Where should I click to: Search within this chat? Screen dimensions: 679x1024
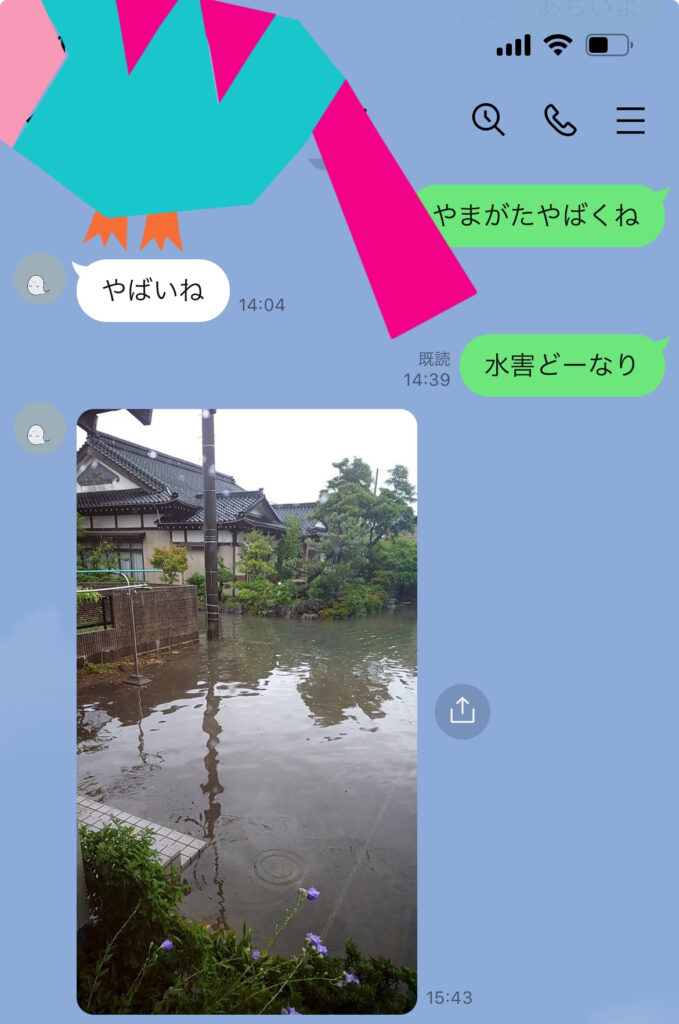coord(488,120)
